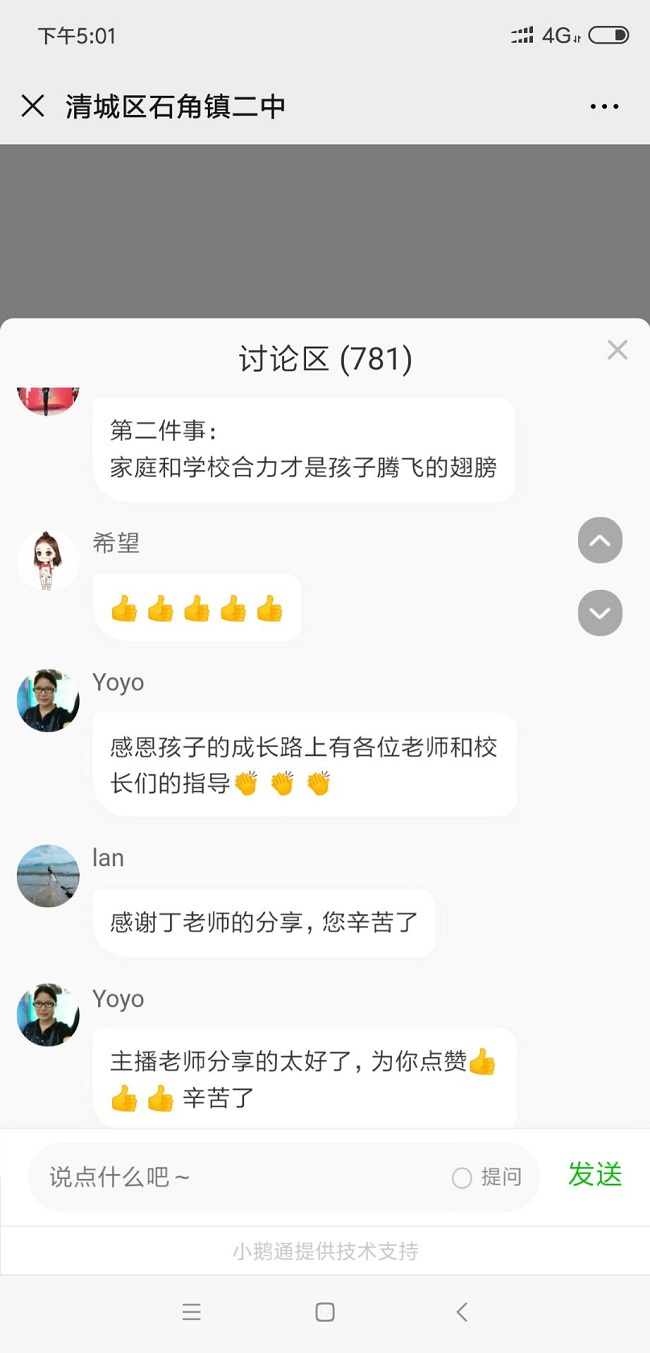Return to the home screen
The image size is (650, 1353).
pos(325,1312)
